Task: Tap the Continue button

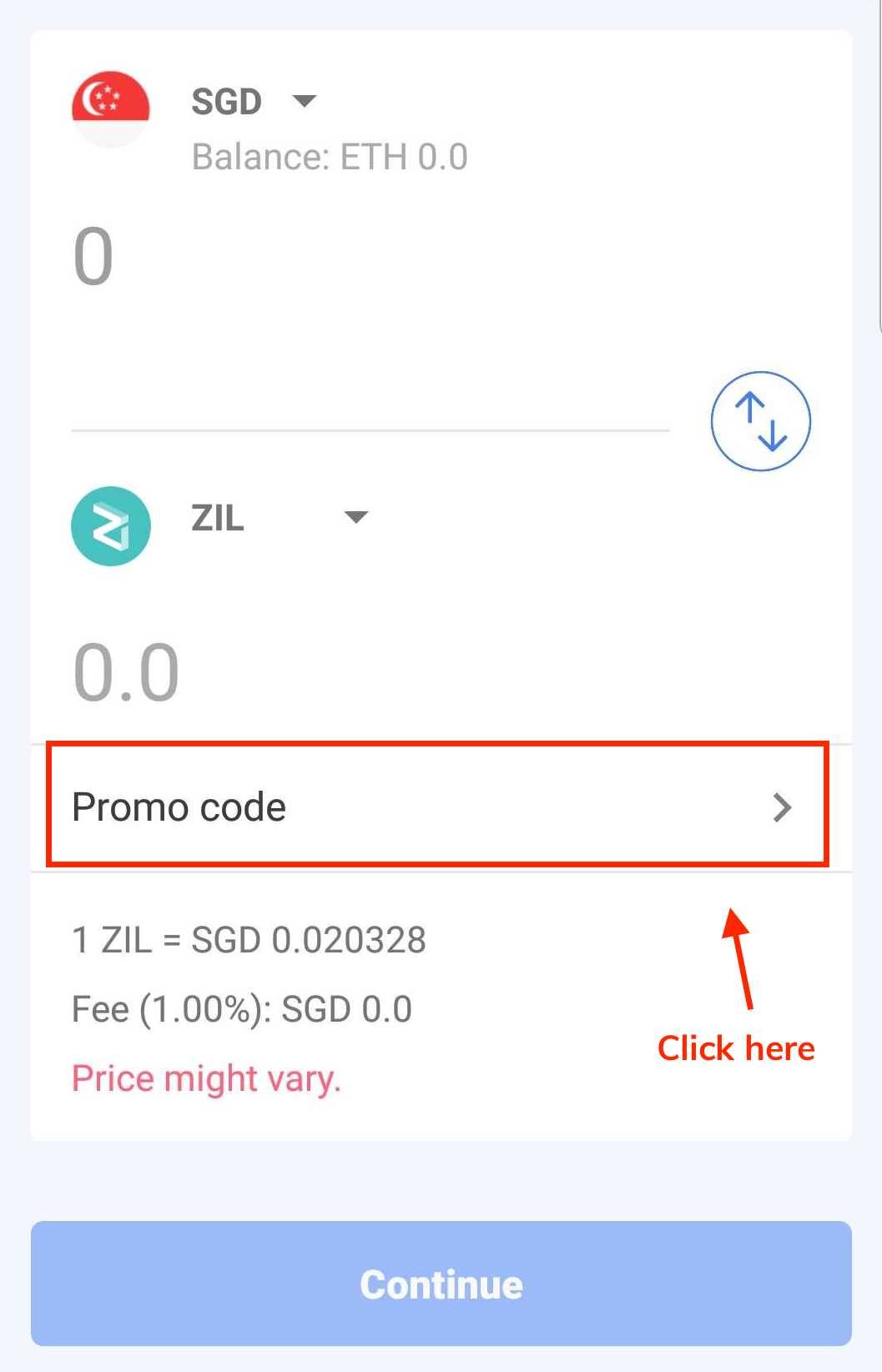Action: tap(441, 1284)
